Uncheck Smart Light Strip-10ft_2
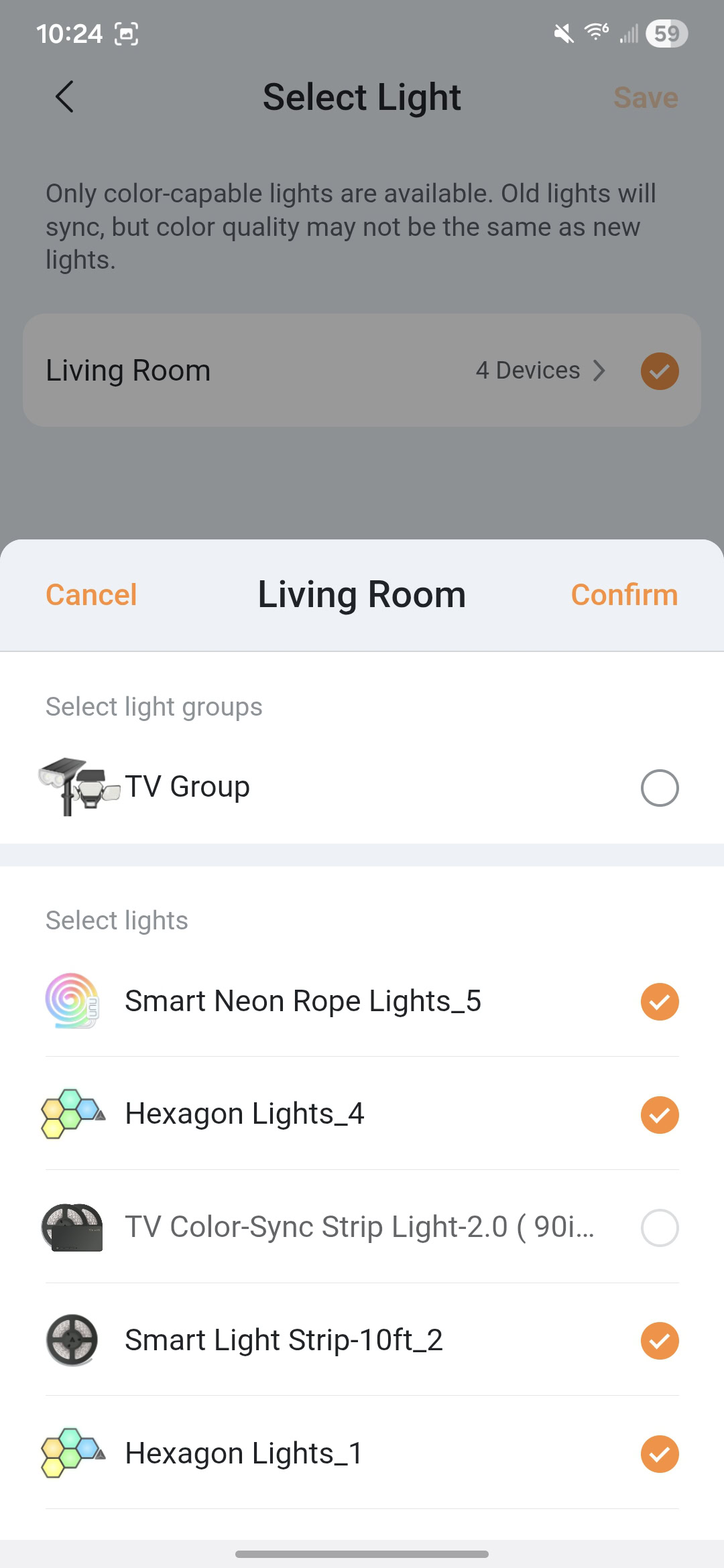The width and height of the screenshot is (724, 1568). (659, 1341)
